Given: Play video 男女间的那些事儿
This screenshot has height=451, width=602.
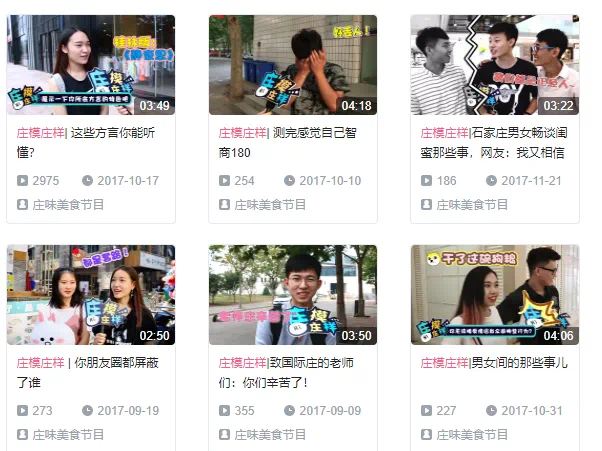Looking at the screenshot, I should coord(494,295).
